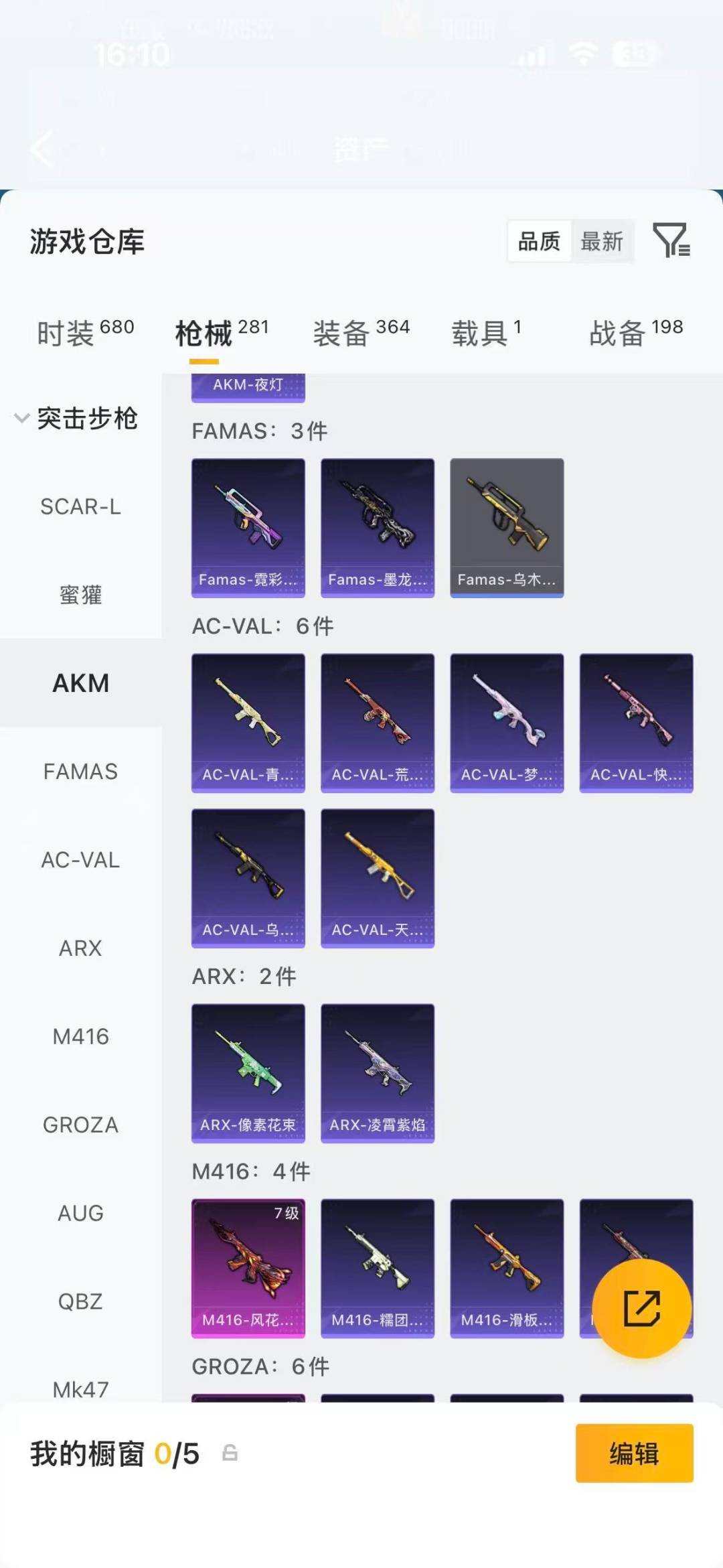
Task: Open the Famas-乌木 skin tile
Action: [507, 528]
